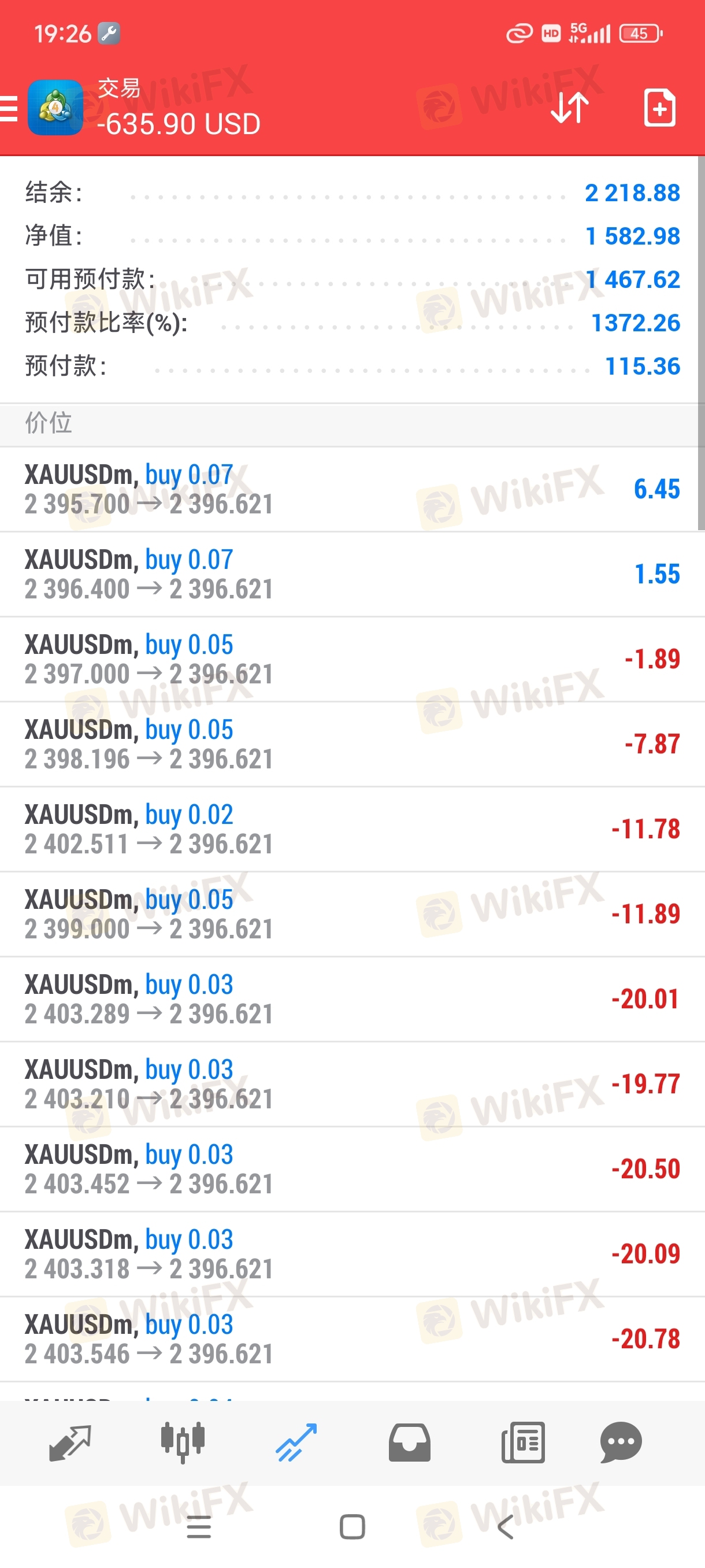Image resolution: width=705 pixels, height=1568 pixels.
Task: Switch to the Quotes tab
Action: click(x=70, y=1442)
